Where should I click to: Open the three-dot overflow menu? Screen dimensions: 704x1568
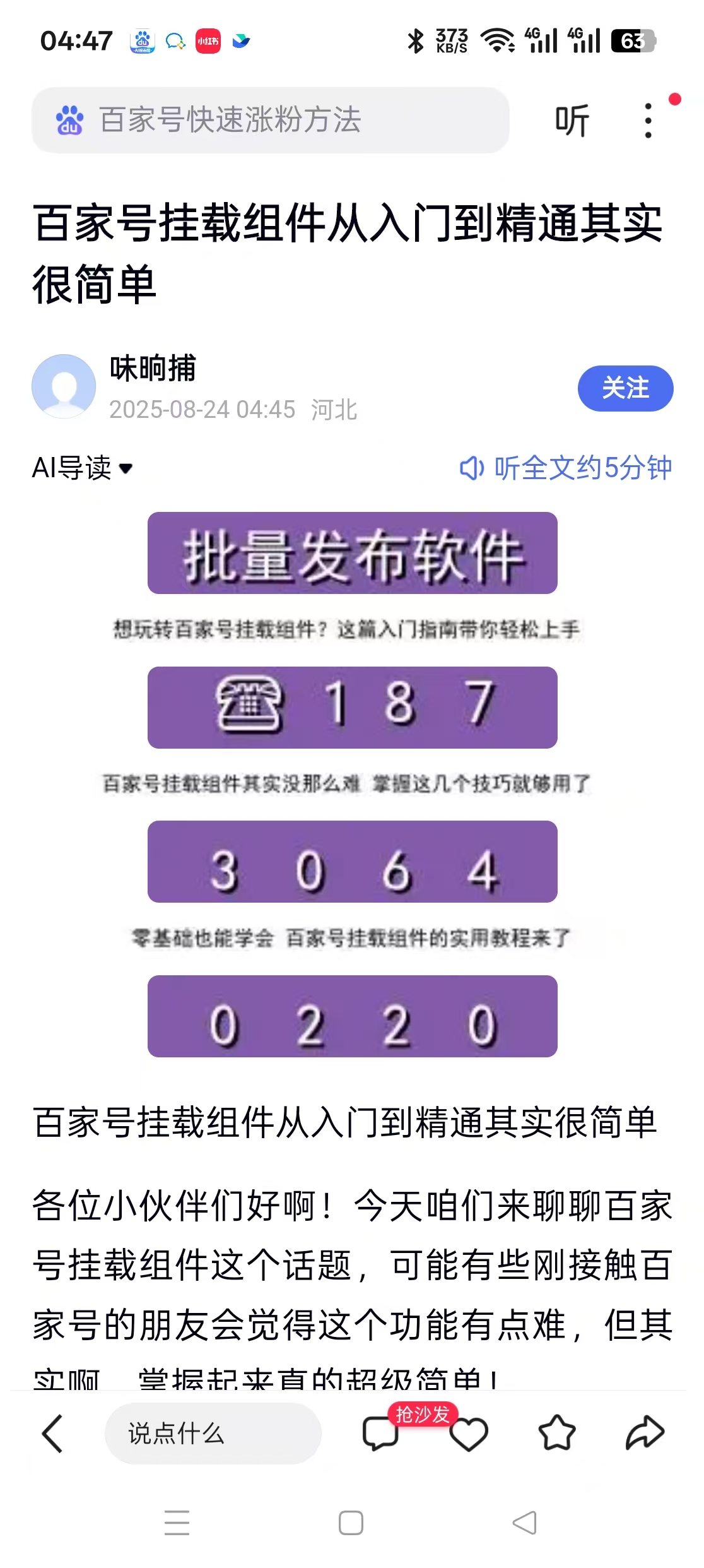click(648, 121)
